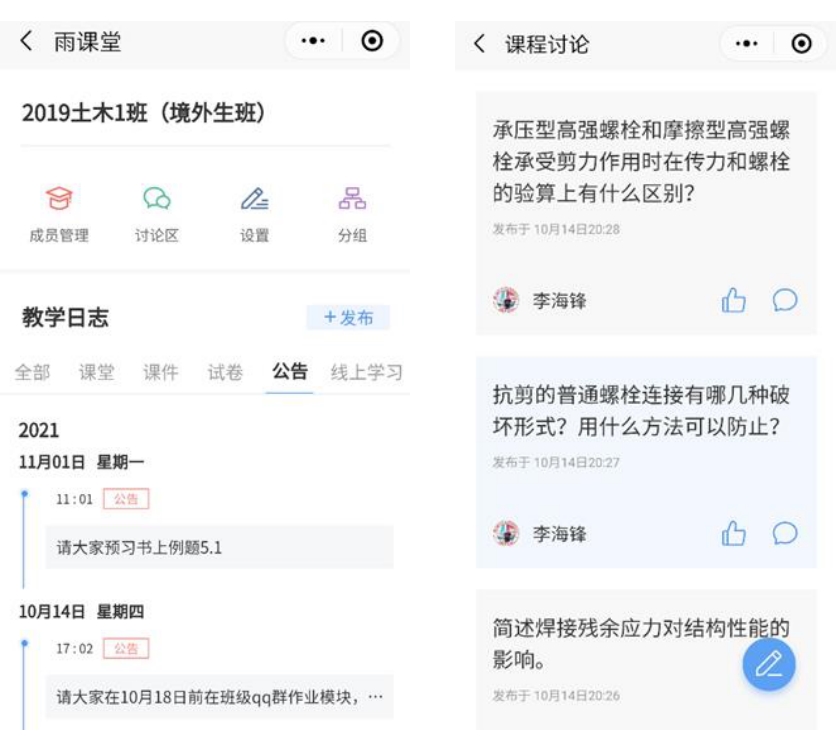Comment on the post about 承压型高强螺栓
This screenshot has height=753, width=839.
785,301
